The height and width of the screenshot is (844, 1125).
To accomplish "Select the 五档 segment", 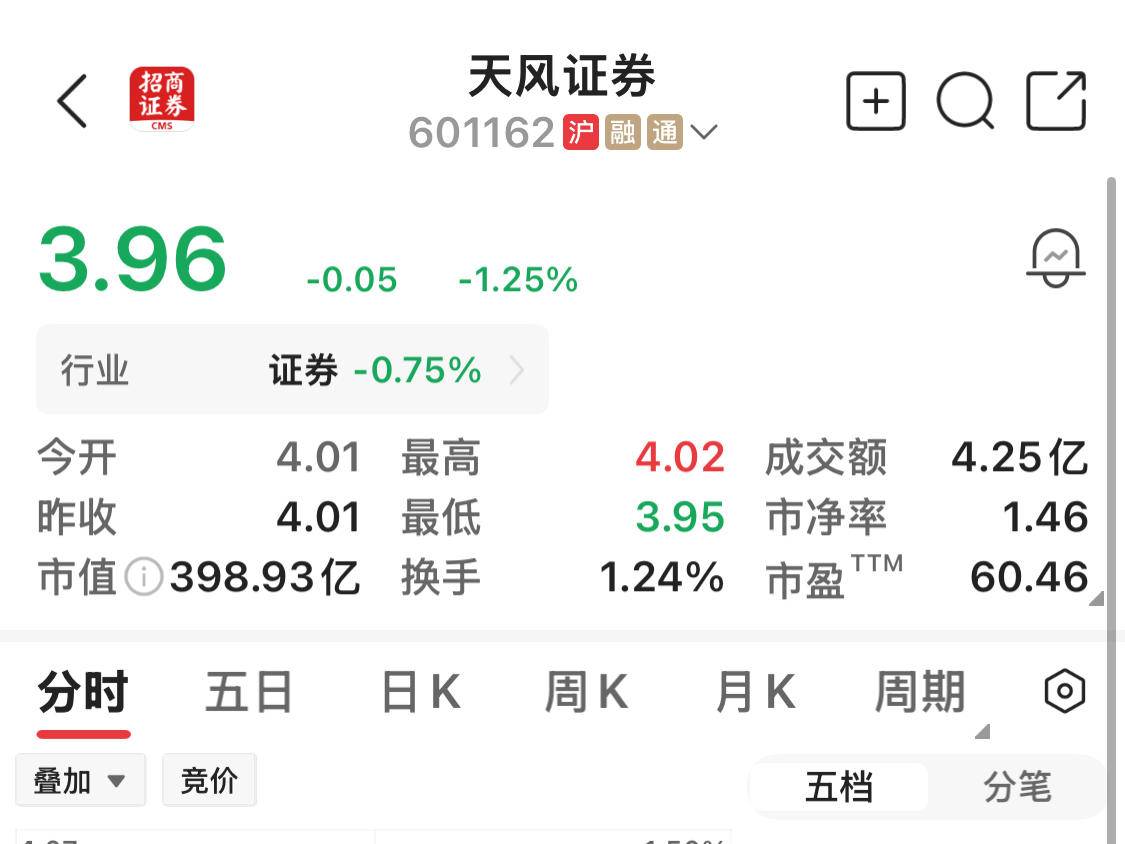I will (839, 787).
